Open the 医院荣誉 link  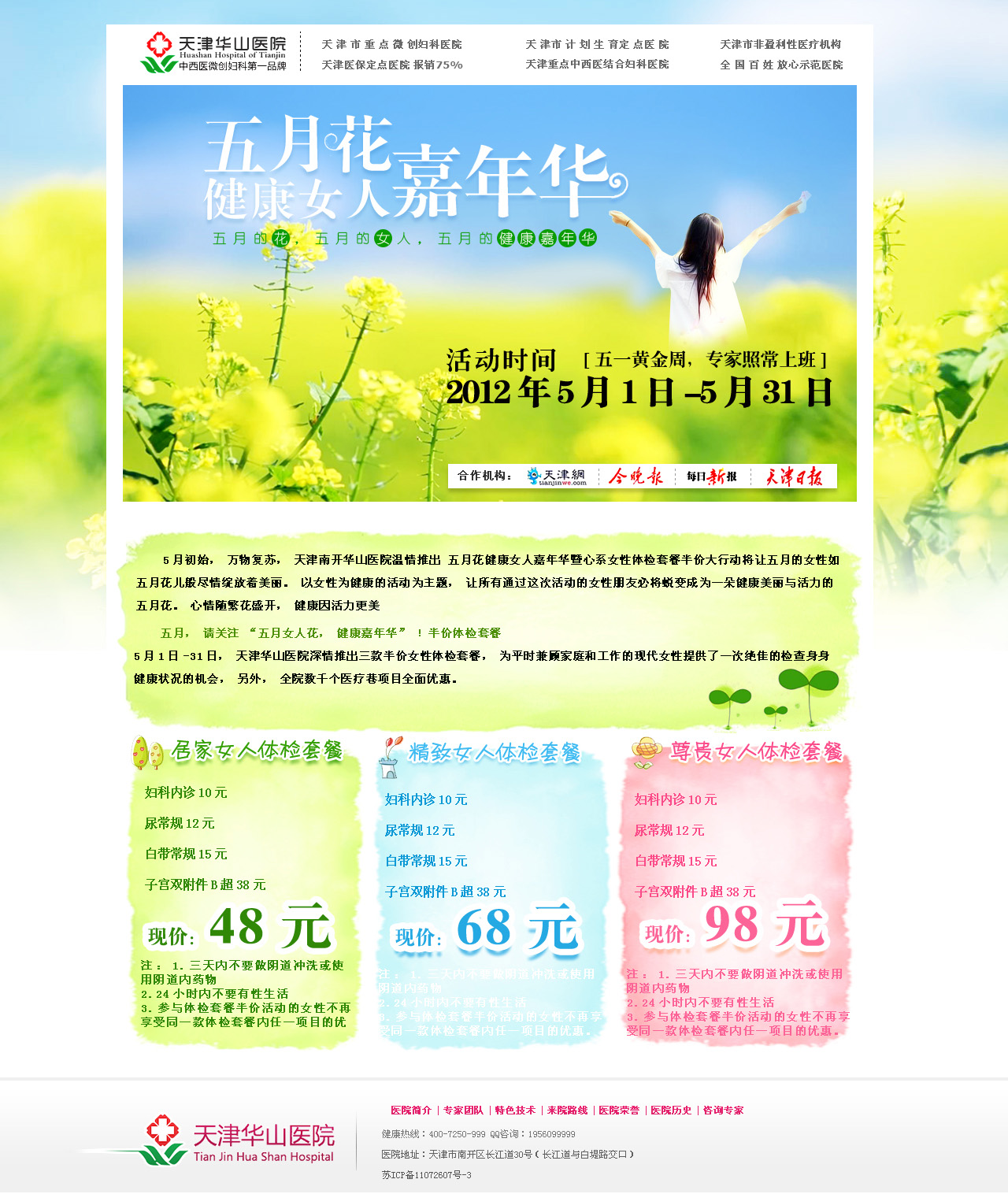[x=619, y=1111]
